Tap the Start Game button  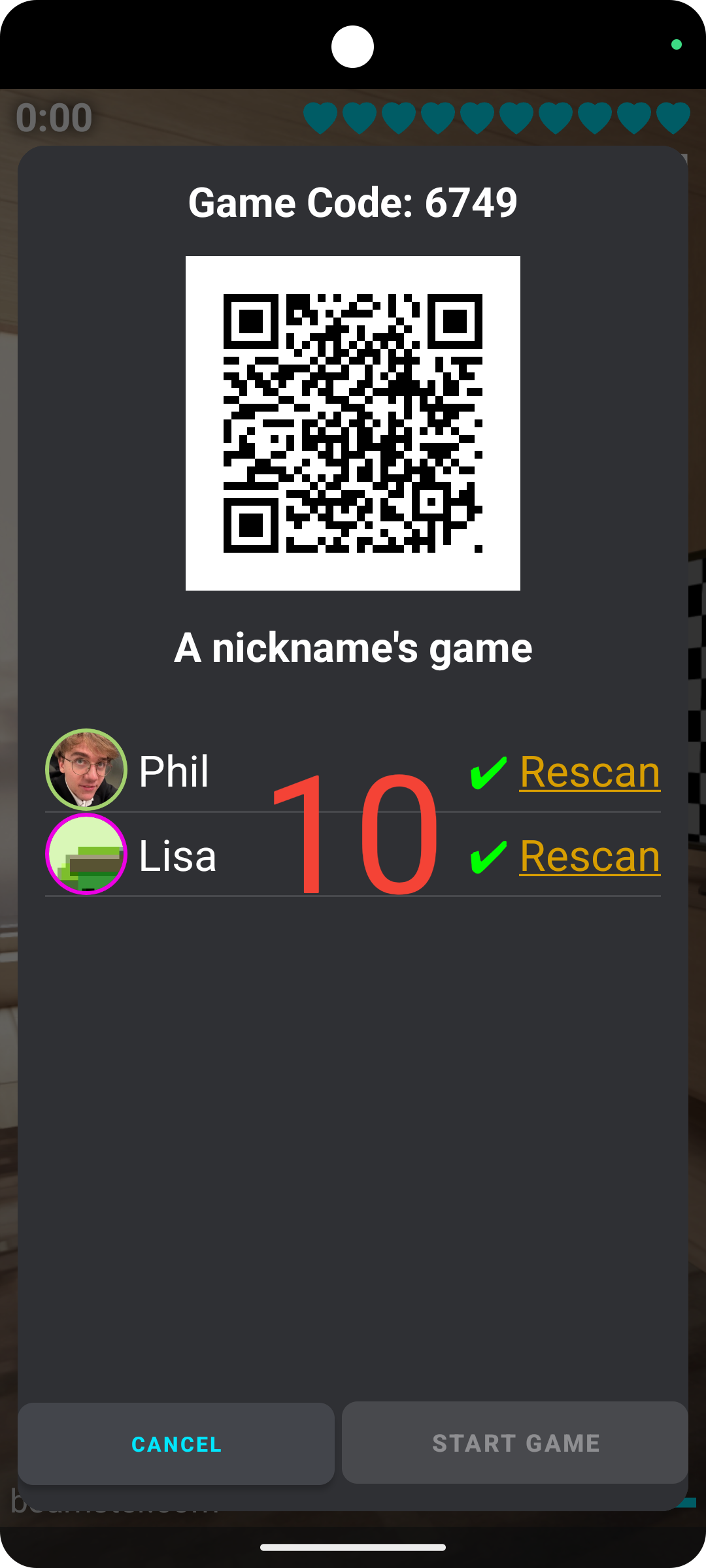[515, 1443]
